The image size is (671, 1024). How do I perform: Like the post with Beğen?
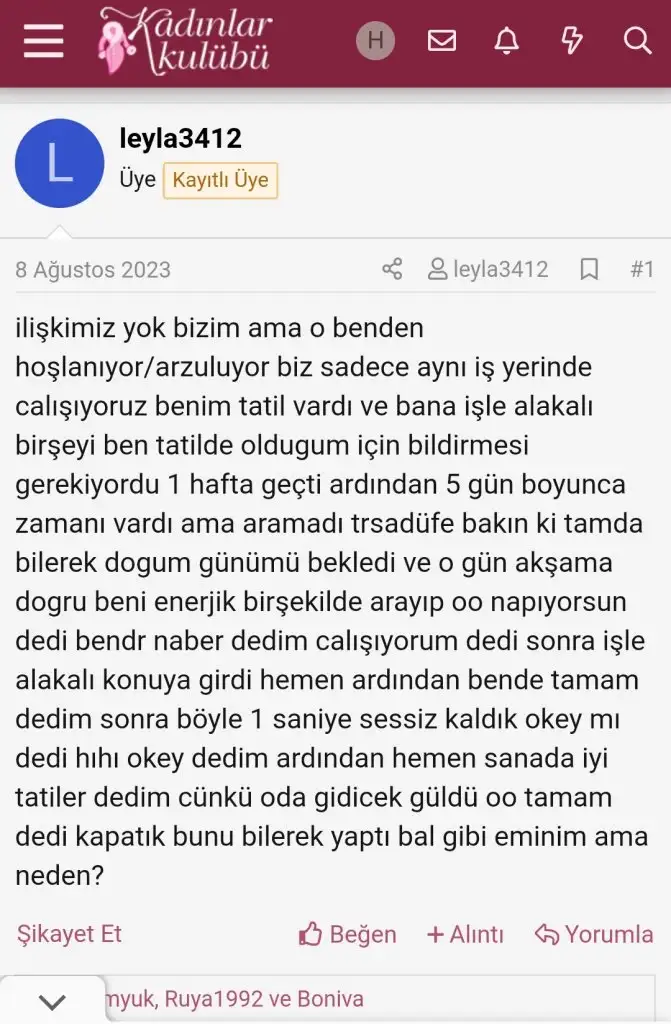(348, 935)
